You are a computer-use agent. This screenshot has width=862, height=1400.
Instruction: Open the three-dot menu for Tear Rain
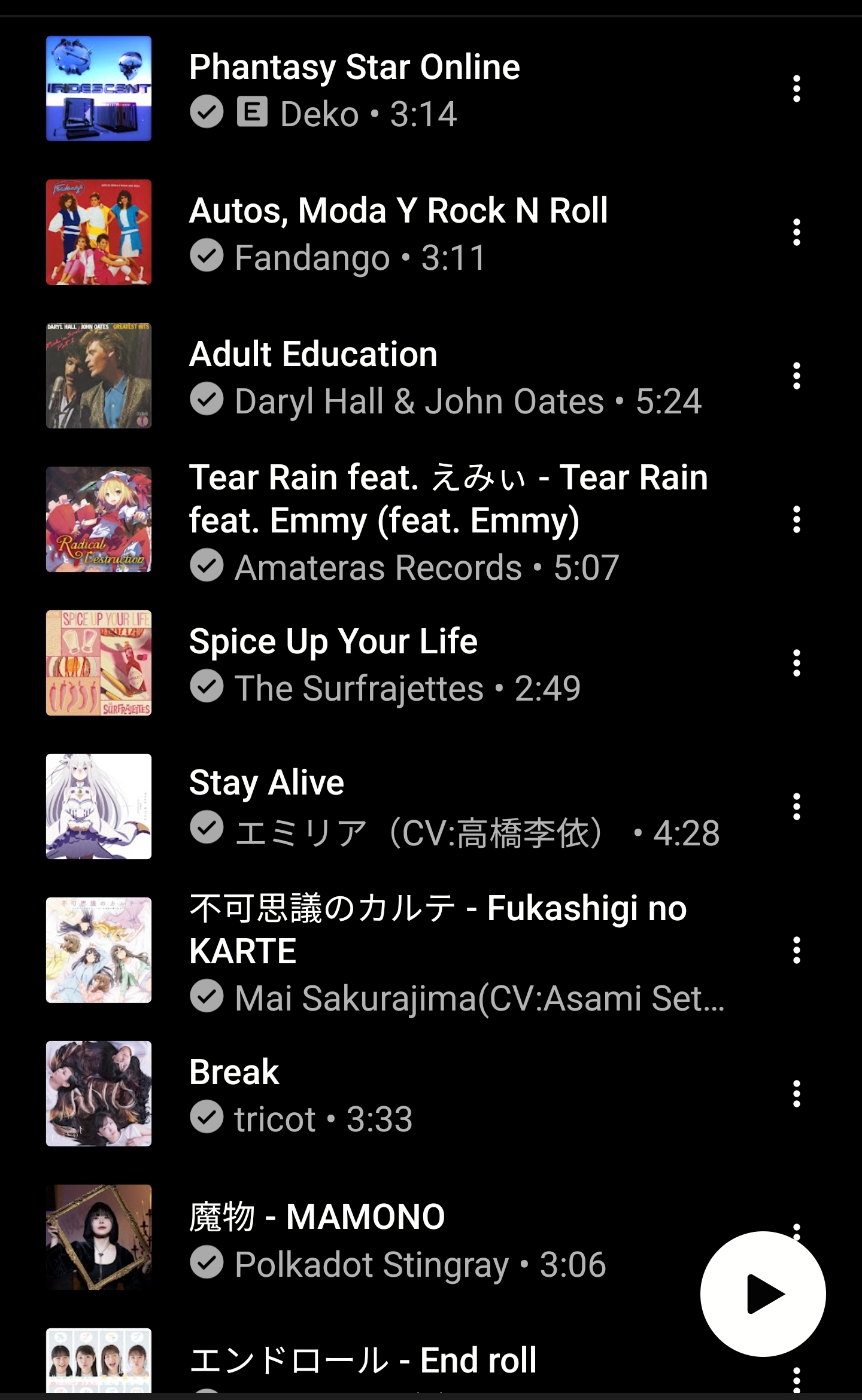[x=796, y=519]
